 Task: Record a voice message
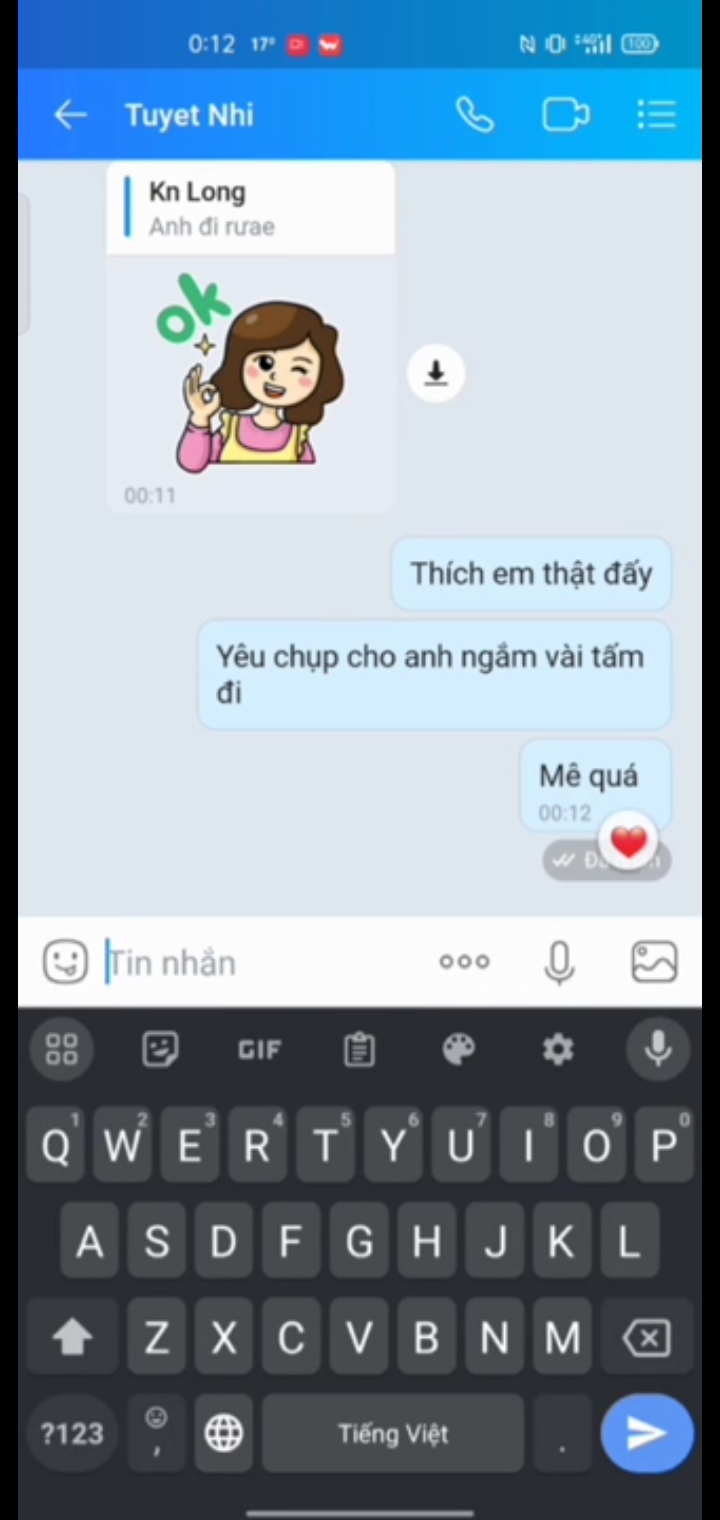pyautogui.click(x=560, y=962)
